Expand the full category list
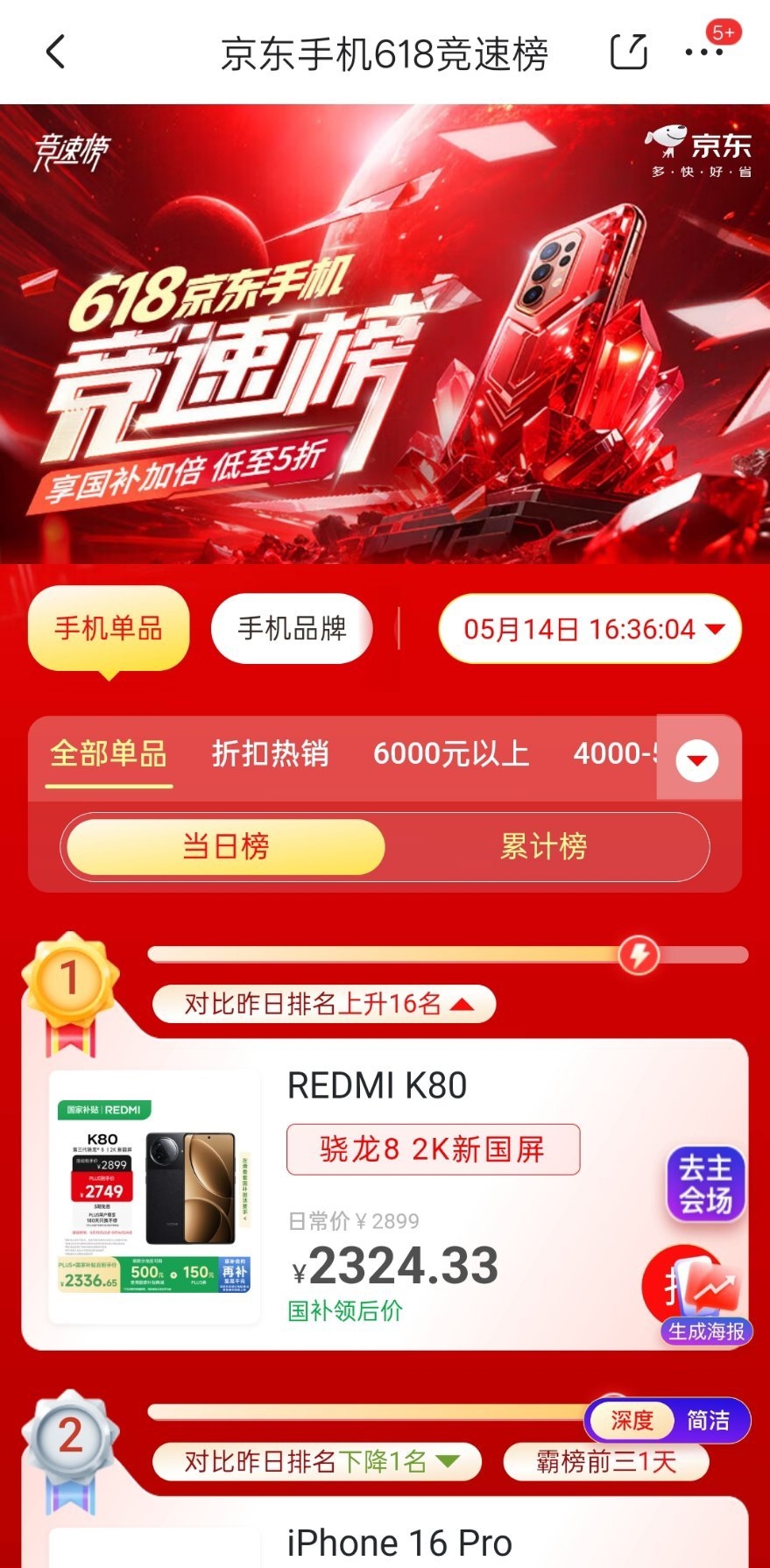Viewport: 770px width, 1568px height. (x=698, y=759)
